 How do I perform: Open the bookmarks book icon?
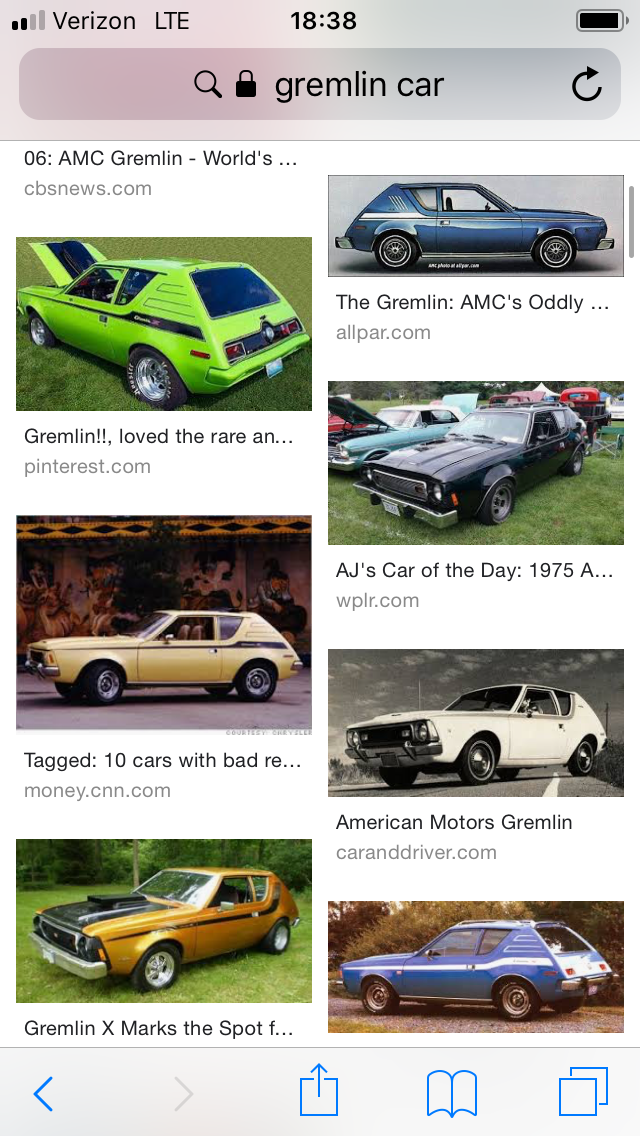coord(451,1092)
